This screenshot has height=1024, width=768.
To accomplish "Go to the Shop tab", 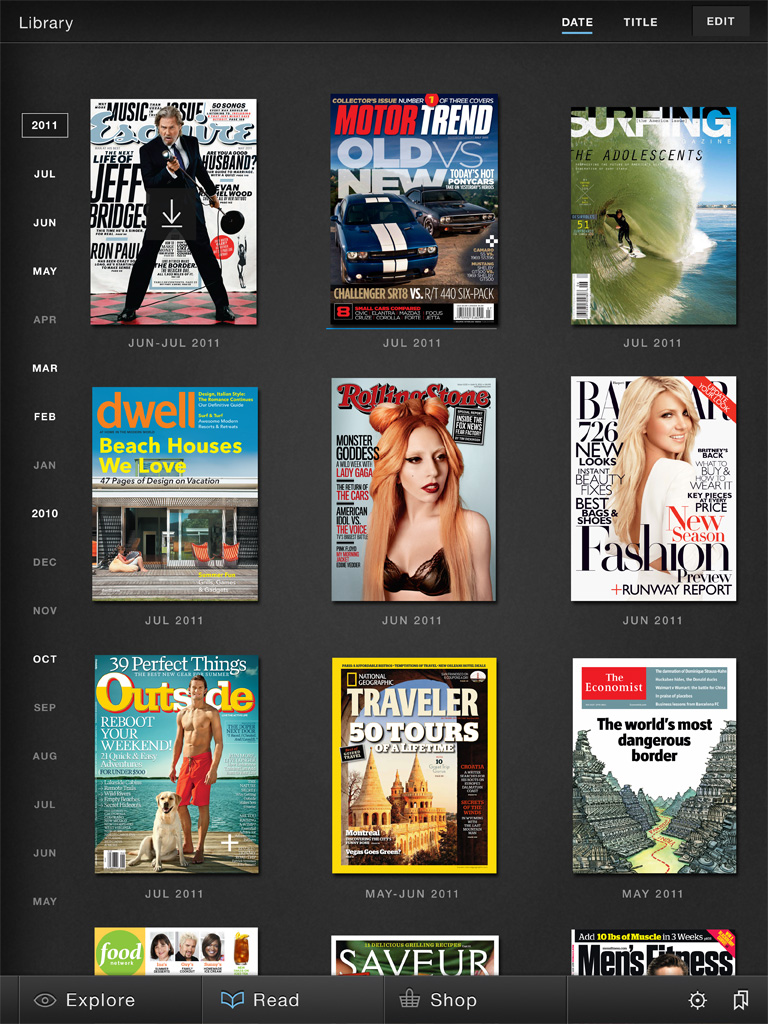I will pyautogui.click(x=438, y=1000).
